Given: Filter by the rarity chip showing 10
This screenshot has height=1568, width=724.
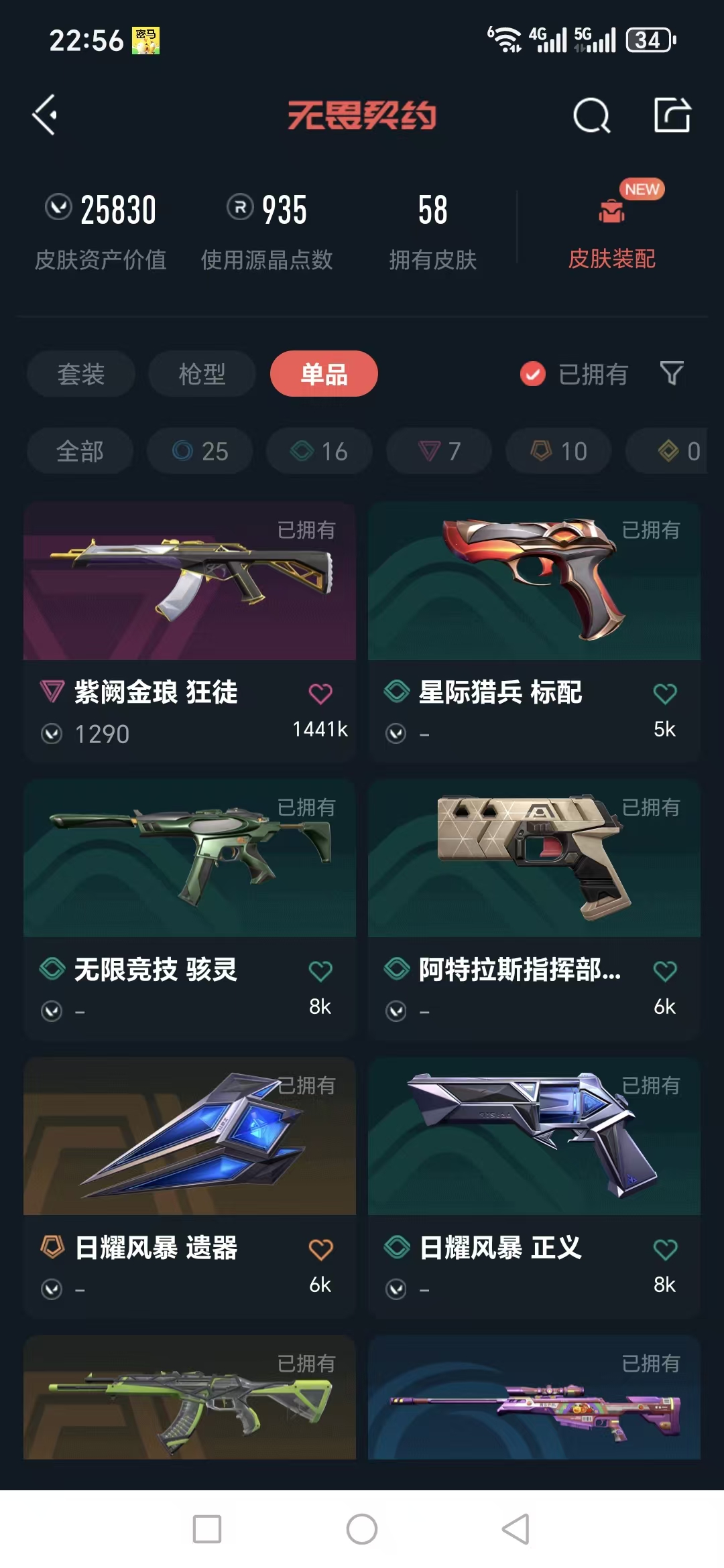Looking at the screenshot, I should click(x=558, y=451).
